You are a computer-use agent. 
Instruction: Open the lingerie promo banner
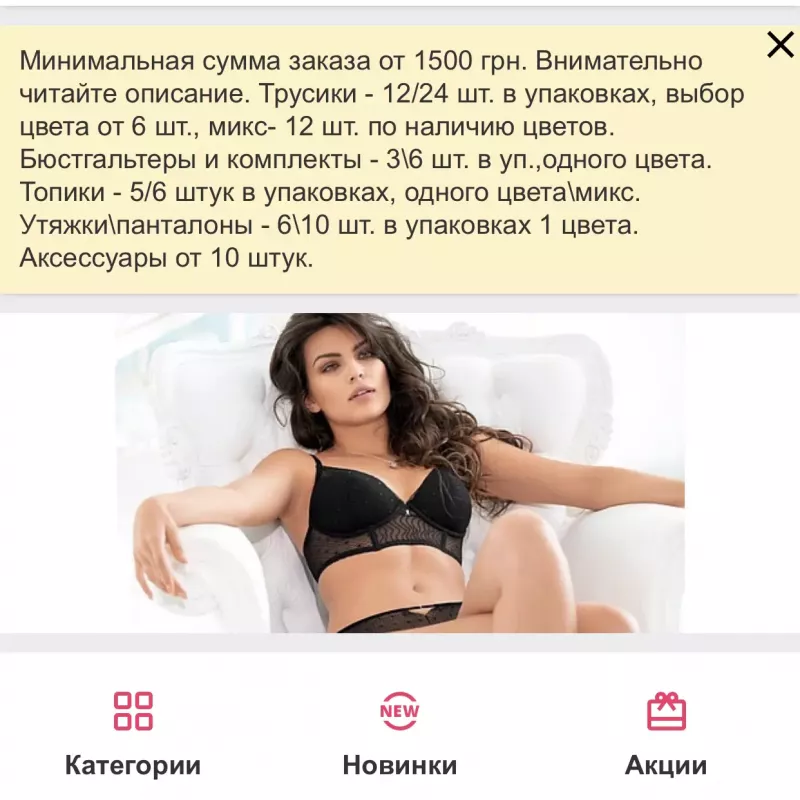[400, 473]
